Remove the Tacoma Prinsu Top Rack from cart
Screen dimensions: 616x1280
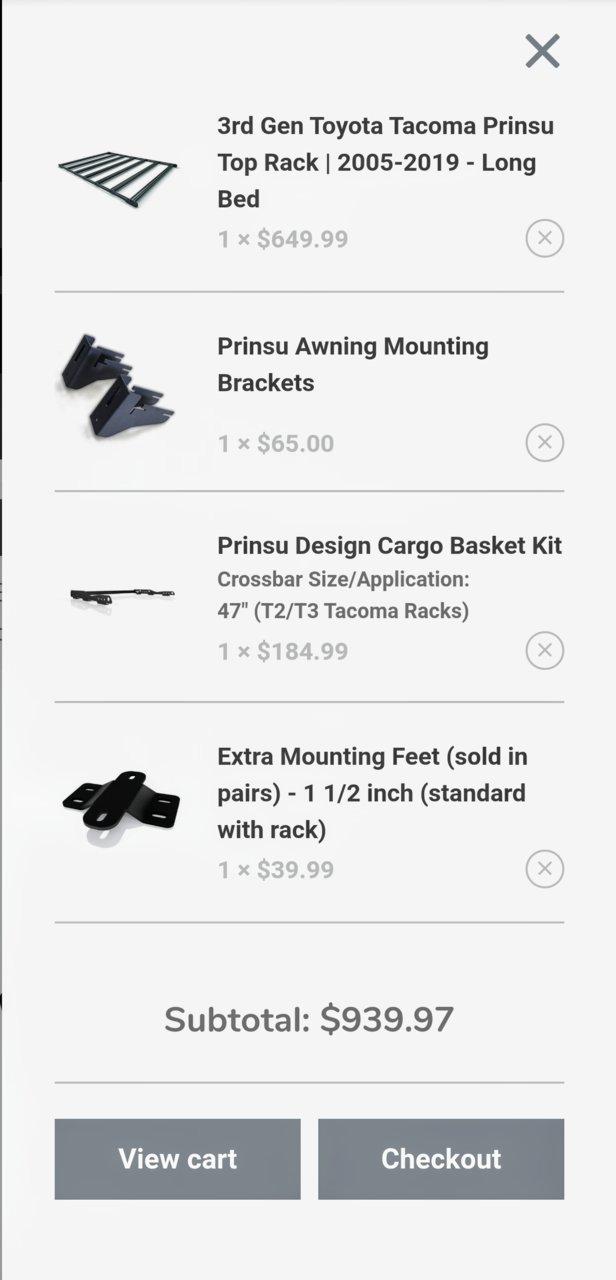click(545, 238)
